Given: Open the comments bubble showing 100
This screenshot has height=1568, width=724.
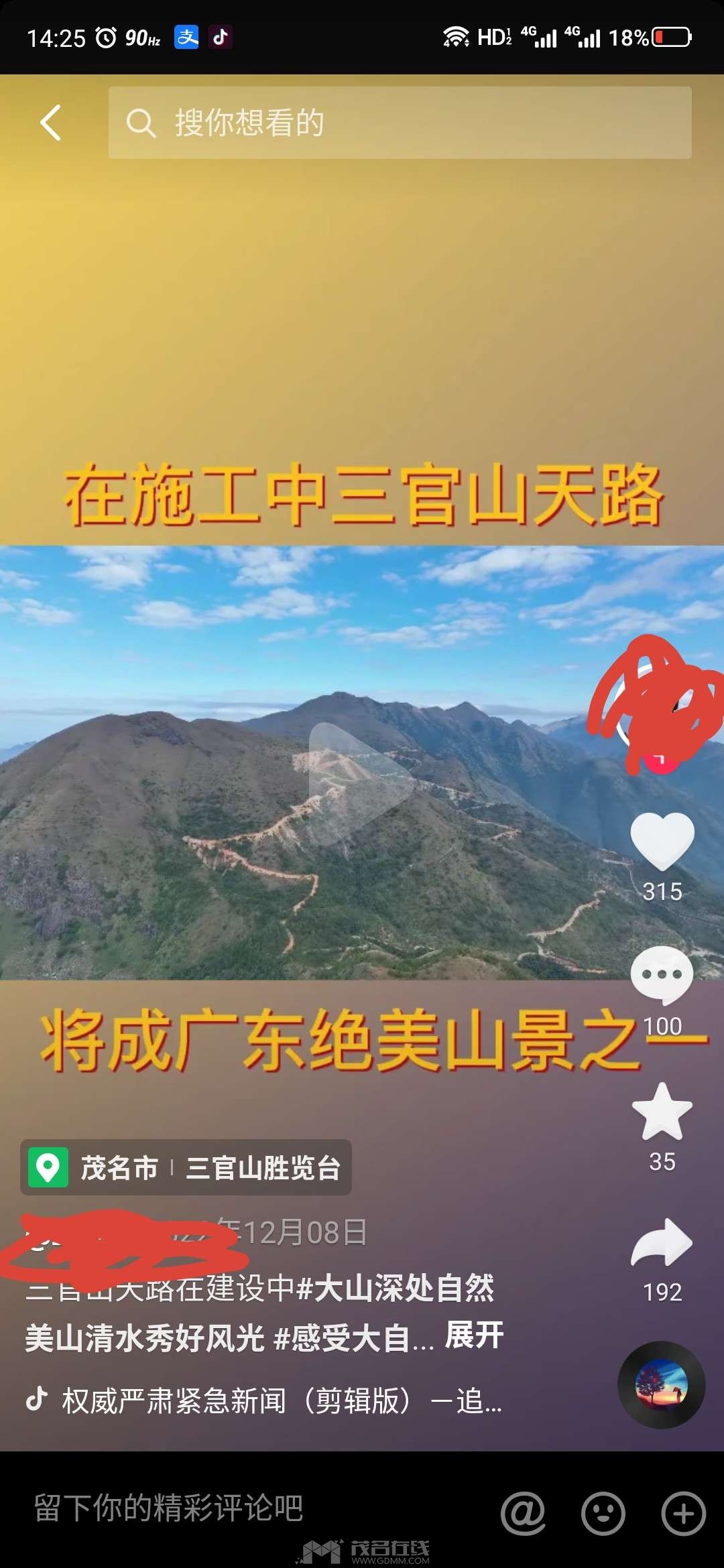Looking at the screenshot, I should click(662, 975).
